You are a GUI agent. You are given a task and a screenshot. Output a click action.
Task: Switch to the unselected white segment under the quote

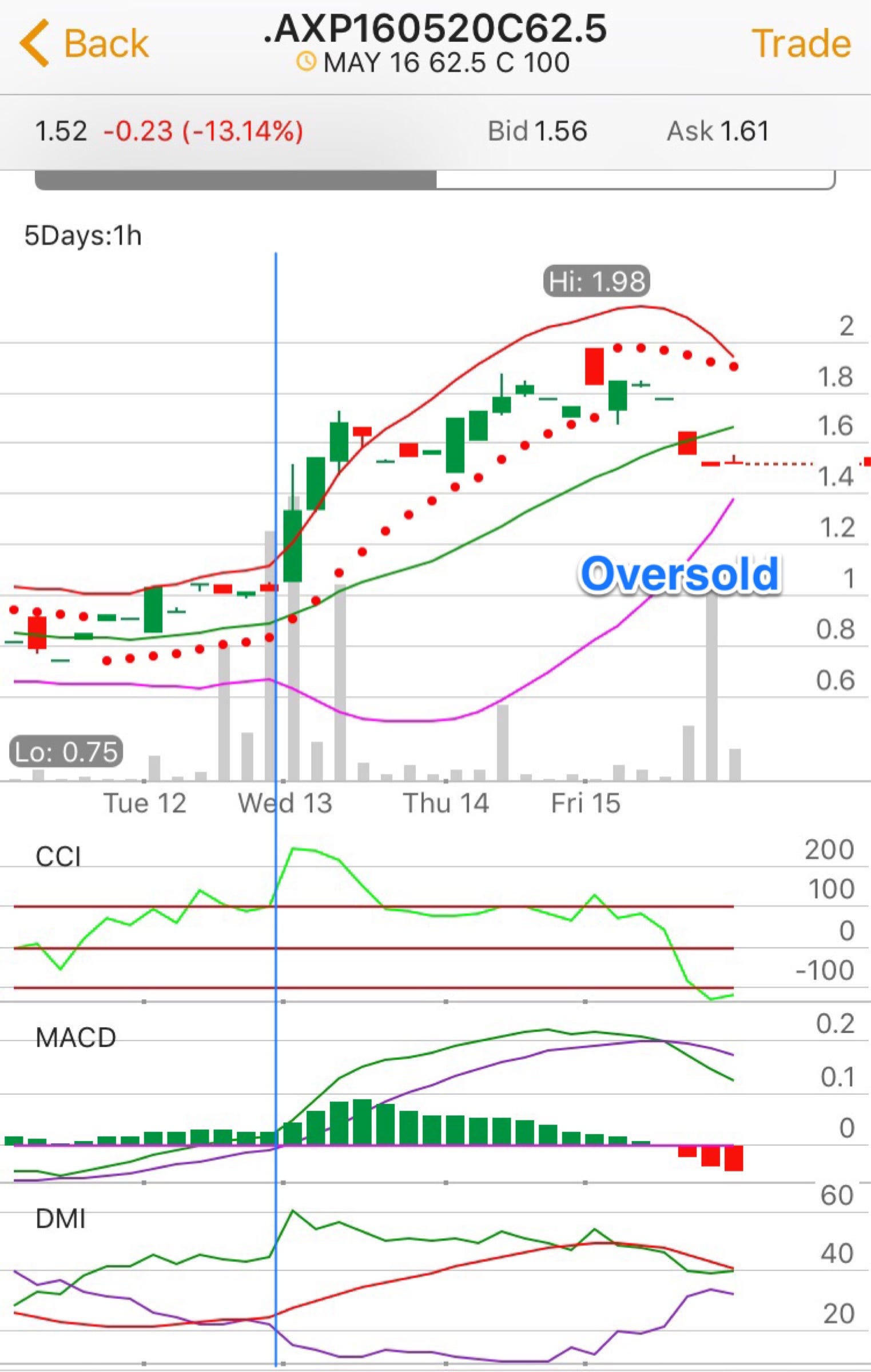pos(634,180)
